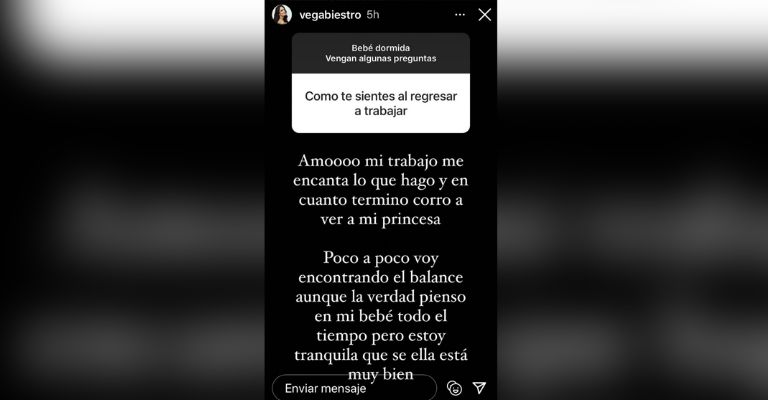Share this story via the paper plane

pos(480,387)
